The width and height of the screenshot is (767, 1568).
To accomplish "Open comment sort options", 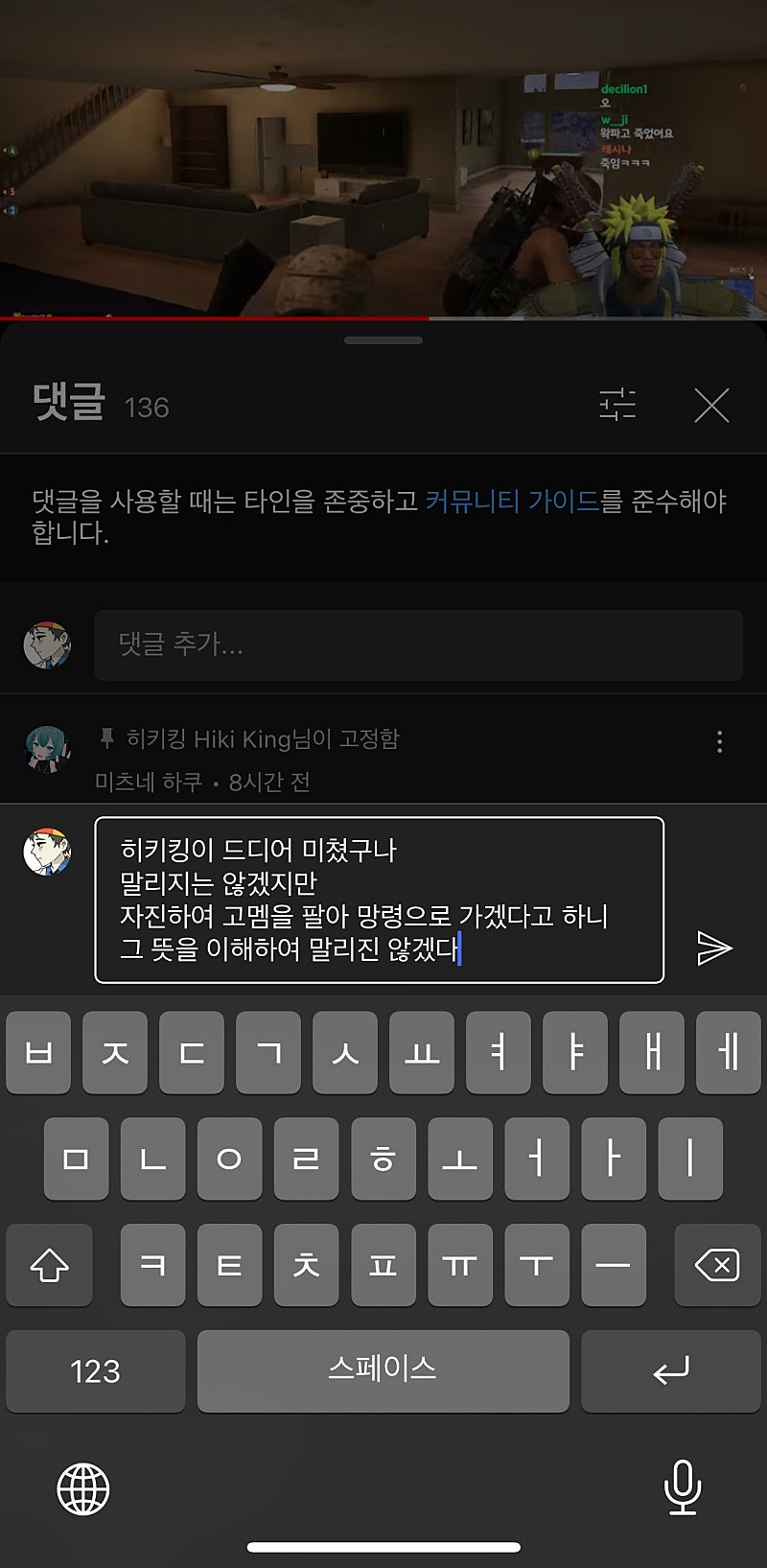I will point(617,405).
